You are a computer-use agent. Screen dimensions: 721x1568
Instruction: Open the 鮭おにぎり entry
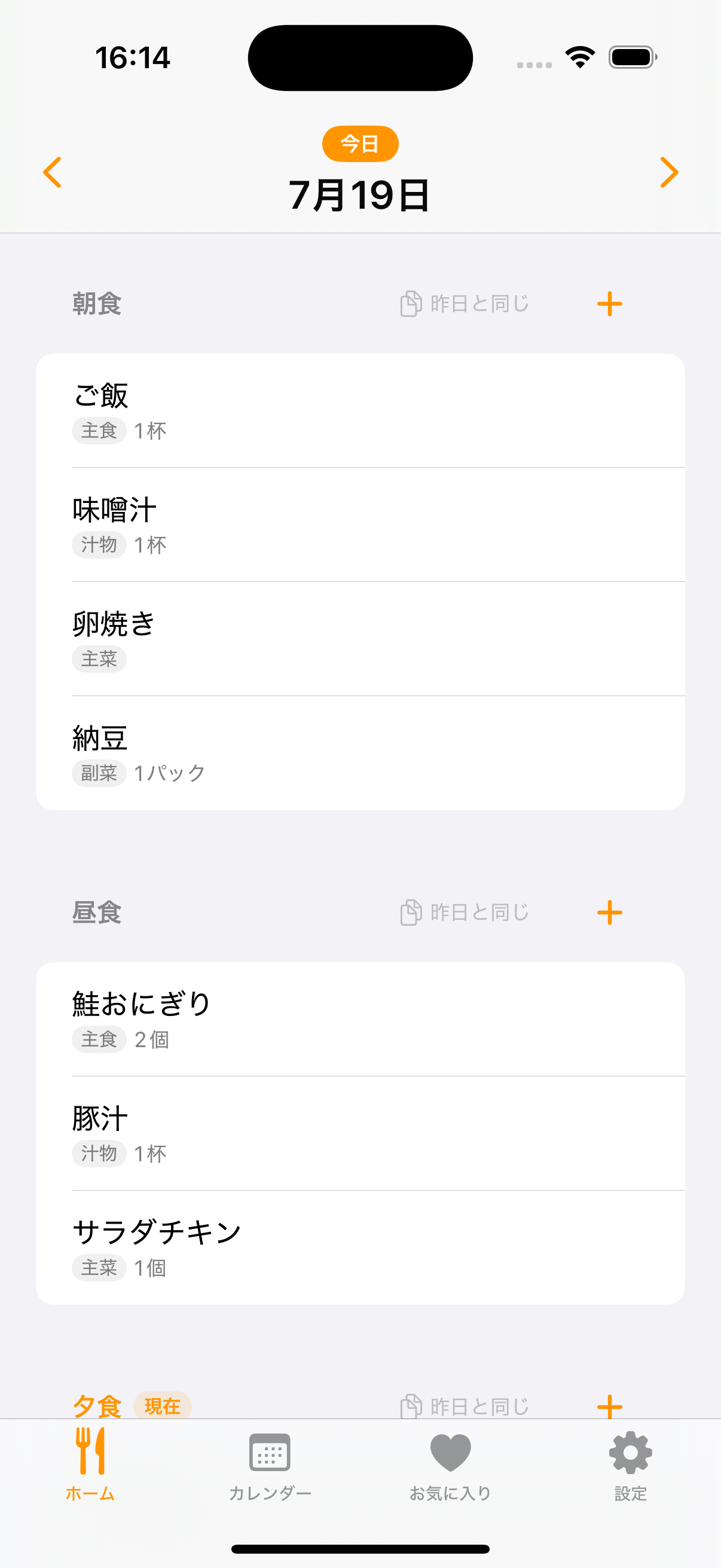click(x=360, y=1020)
